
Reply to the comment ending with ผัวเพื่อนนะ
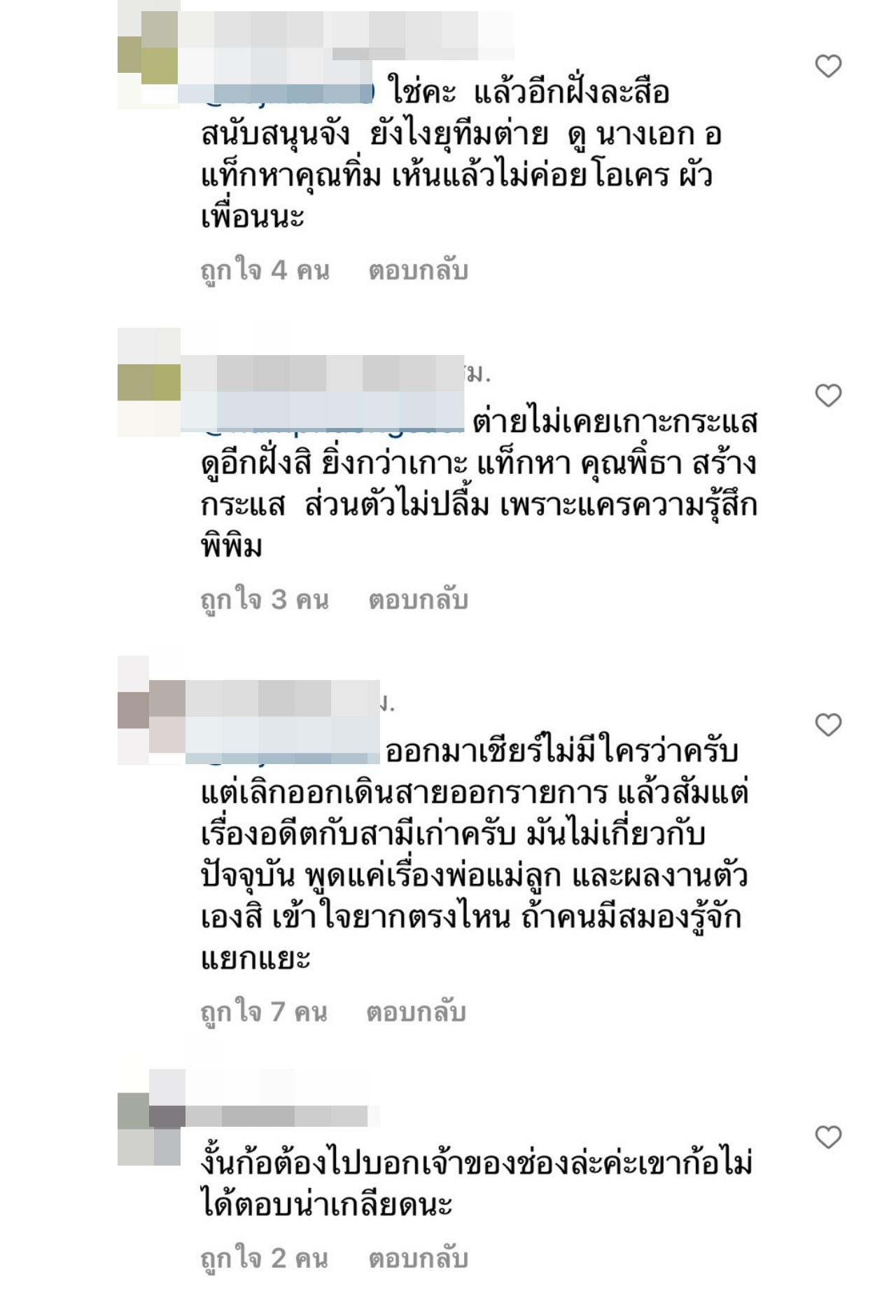pos(418,270)
